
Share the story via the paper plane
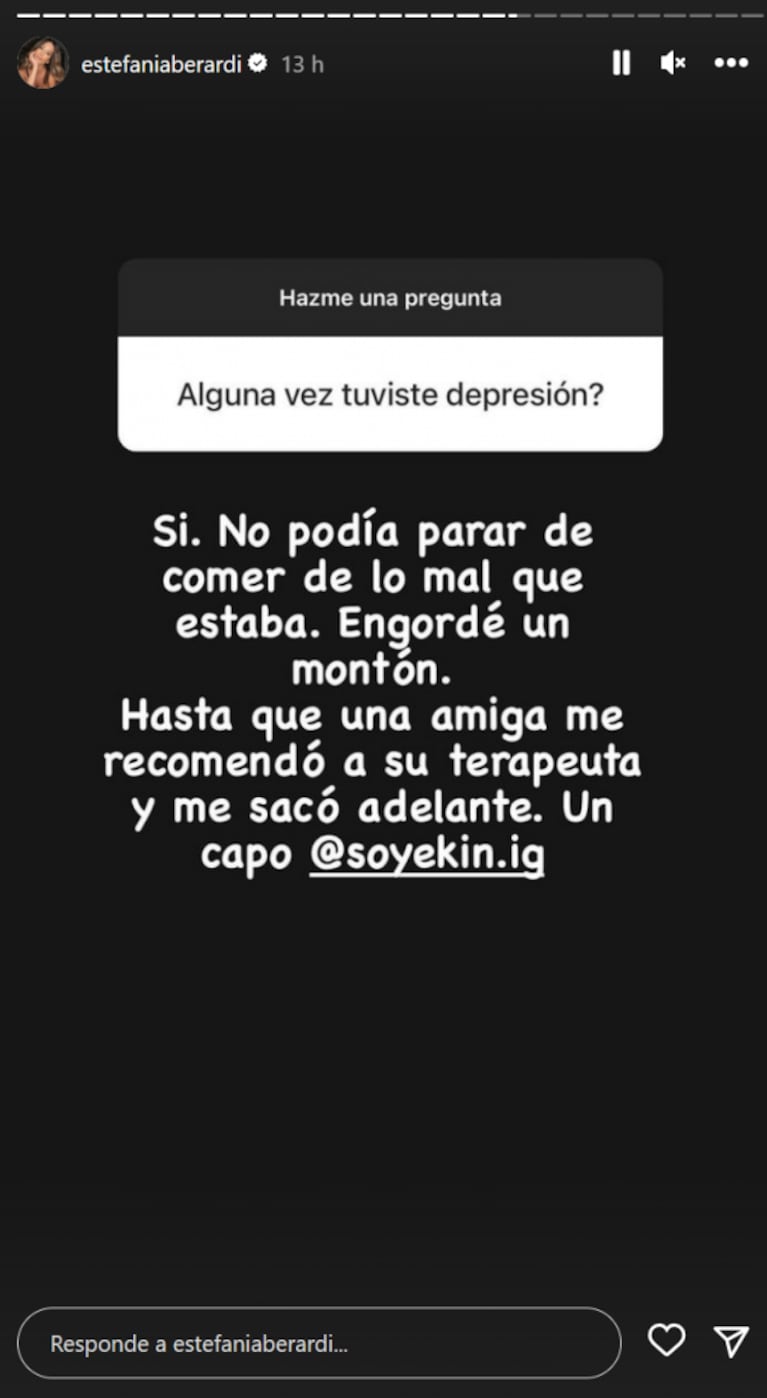click(731, 1341)
